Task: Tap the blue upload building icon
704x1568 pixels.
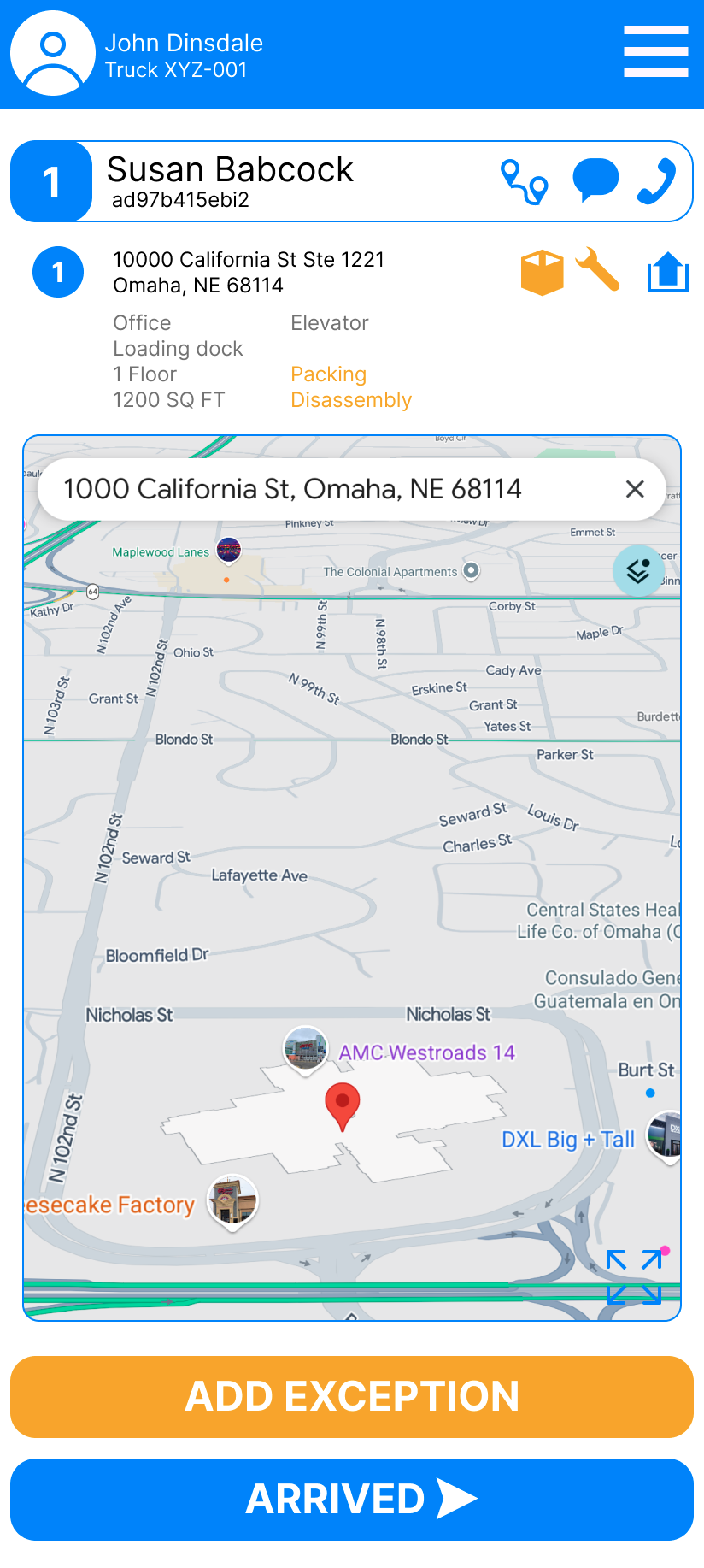Action: pos(668,272)
